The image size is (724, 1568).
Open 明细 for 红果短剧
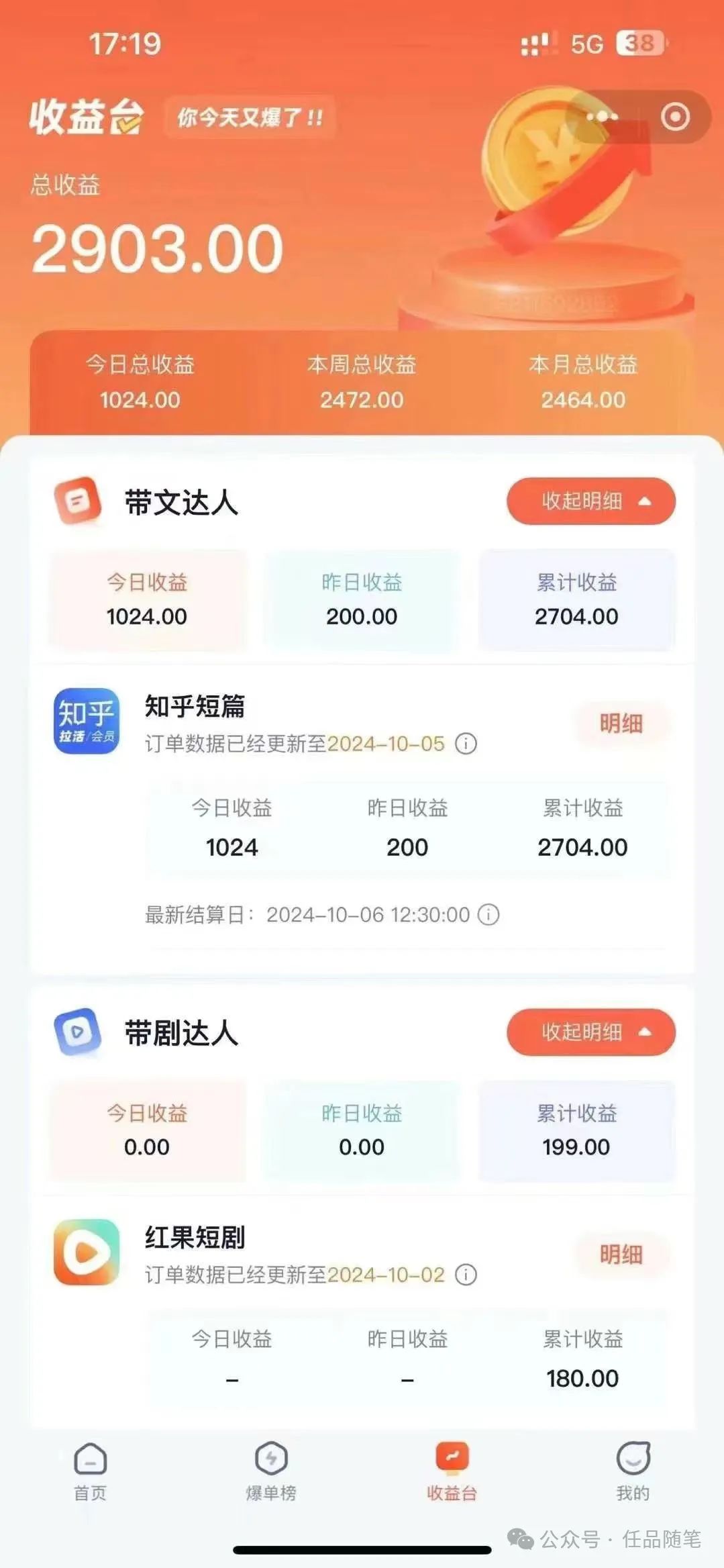click(621, 1254)
